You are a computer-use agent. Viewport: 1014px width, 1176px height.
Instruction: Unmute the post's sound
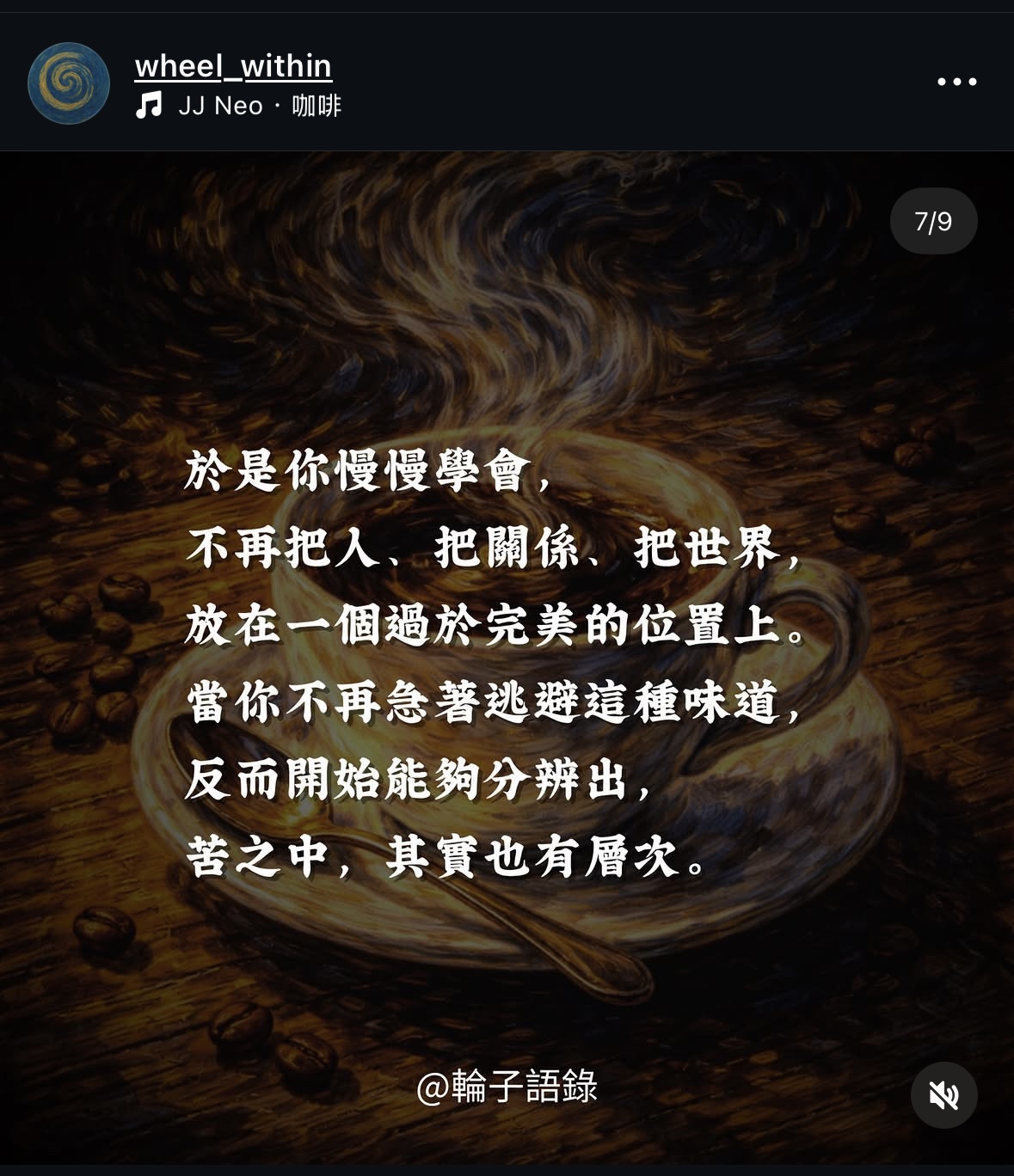click(x=943, y=1095)
